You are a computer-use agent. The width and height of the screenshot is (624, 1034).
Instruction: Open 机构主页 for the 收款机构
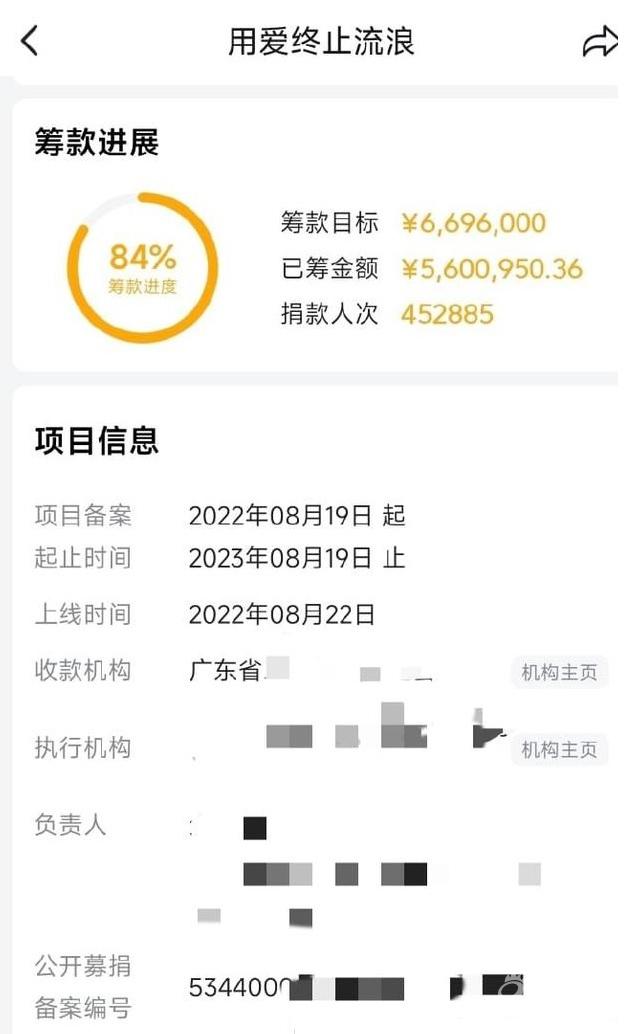click(x=559, y=672)
